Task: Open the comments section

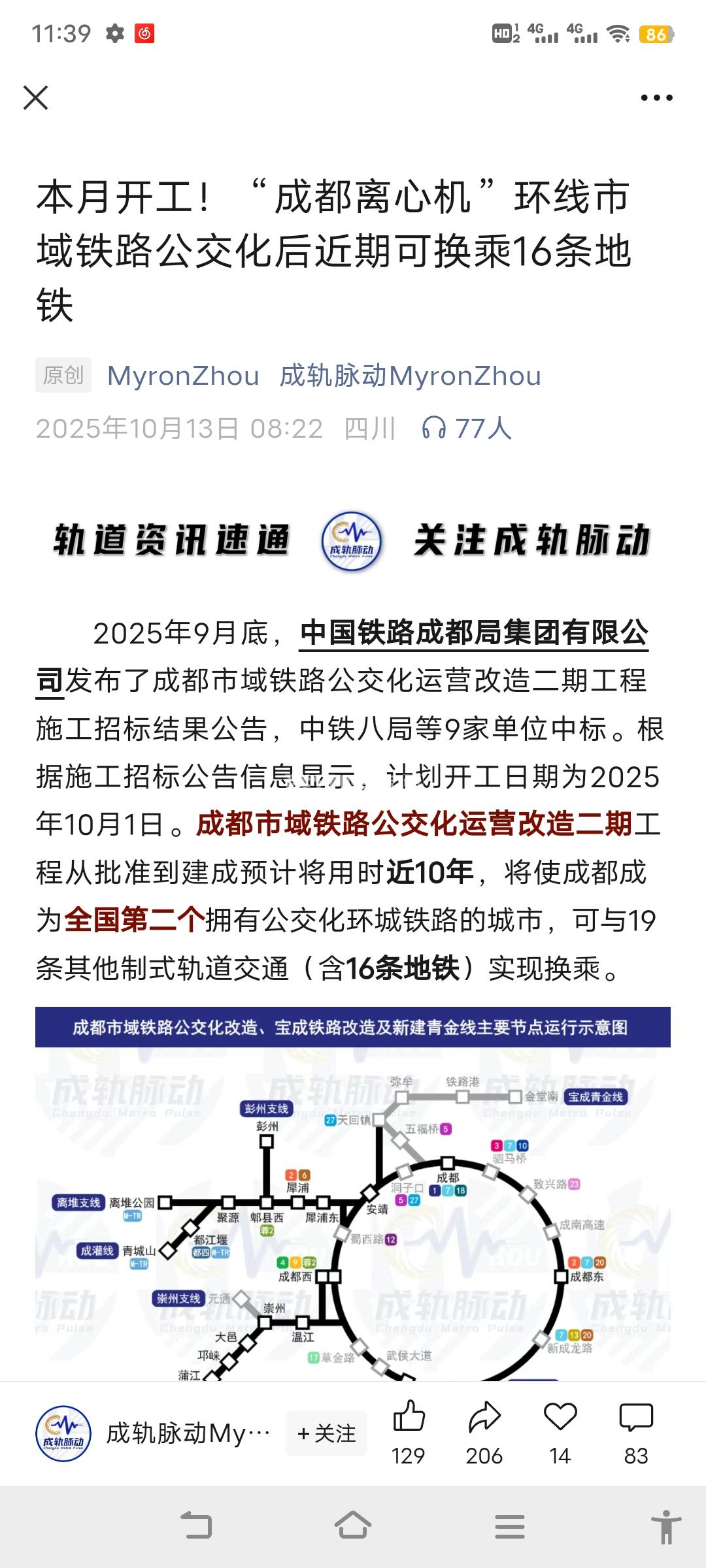Action: pyautogui.click(x=636, y=1418)
